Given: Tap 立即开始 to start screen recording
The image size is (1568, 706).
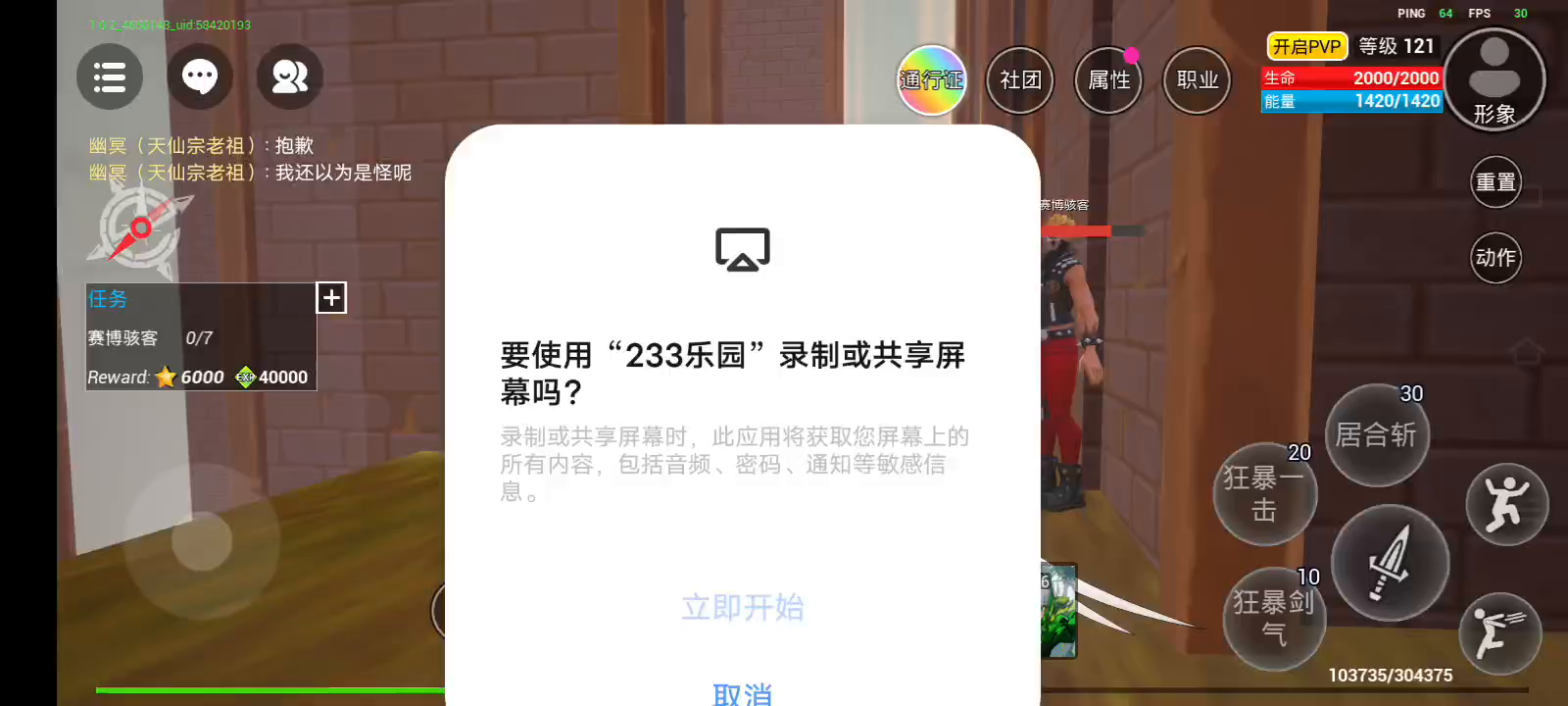Looking at the screenshot, I should pyautogui.click(x=742, y=607).
